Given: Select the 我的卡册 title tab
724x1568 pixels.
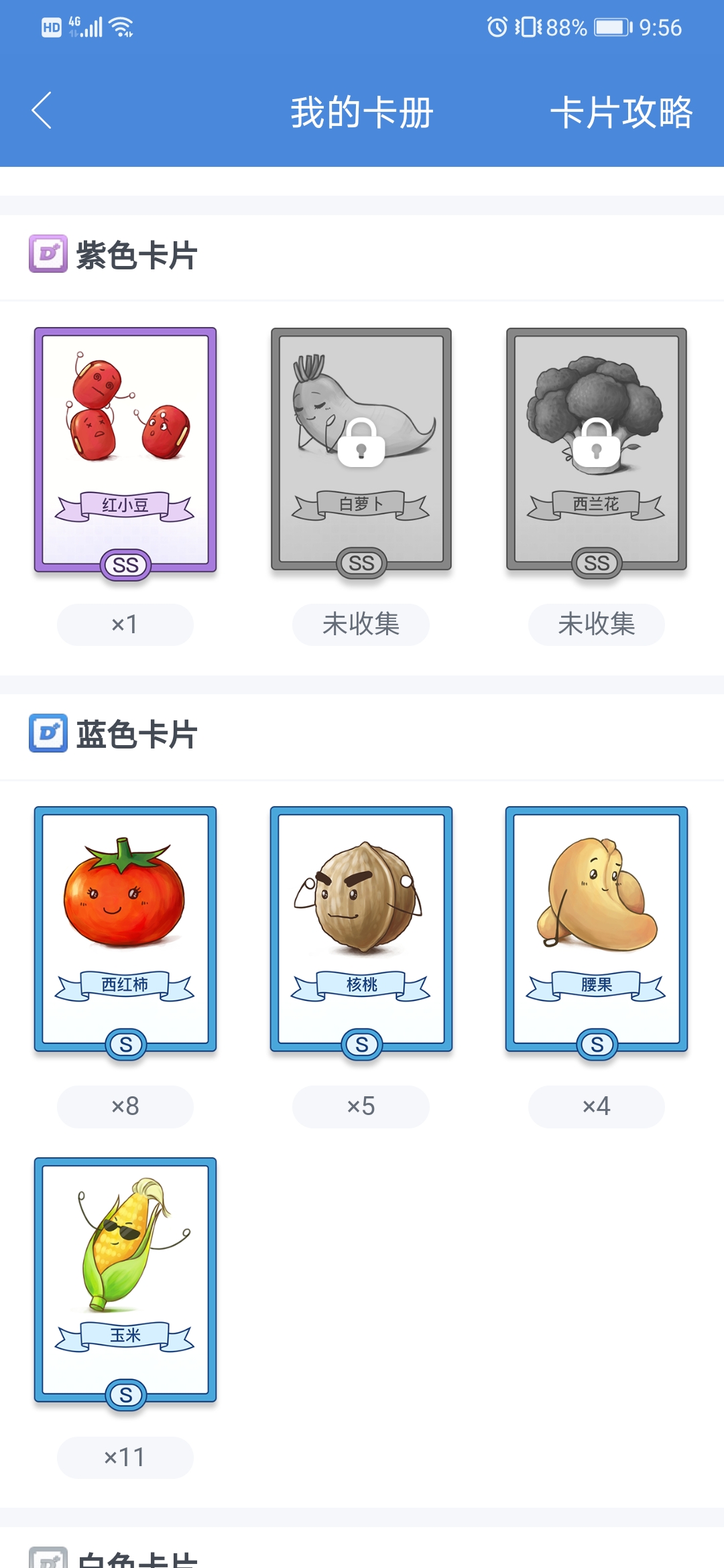Looking at the screenshot, I should 361,113.
